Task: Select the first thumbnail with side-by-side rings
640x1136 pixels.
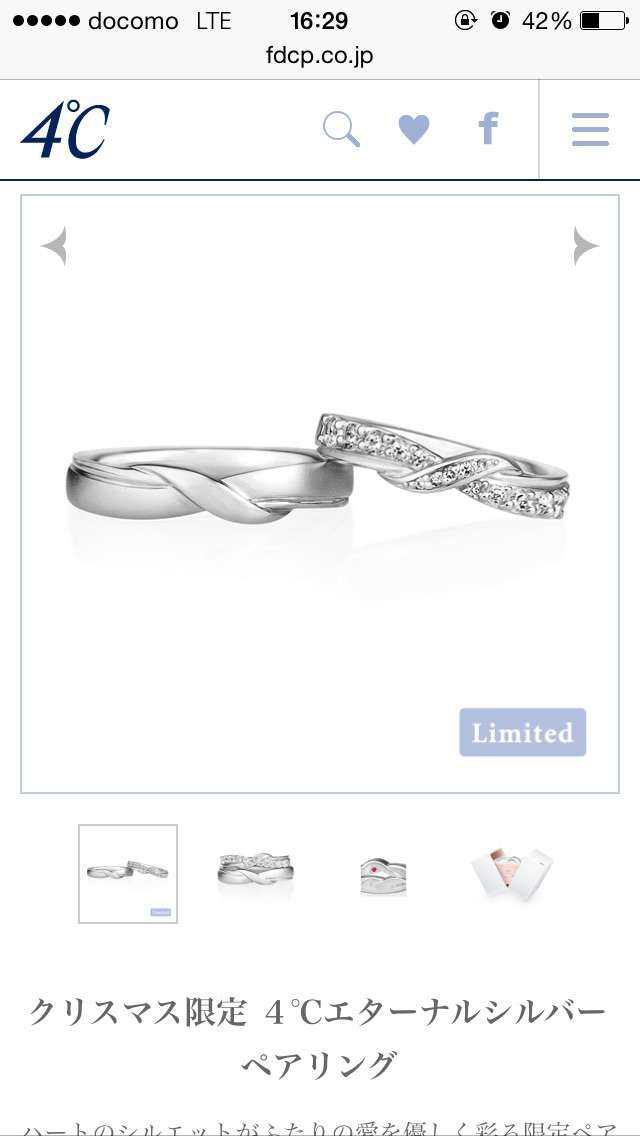Action: [x=128, y=874]
